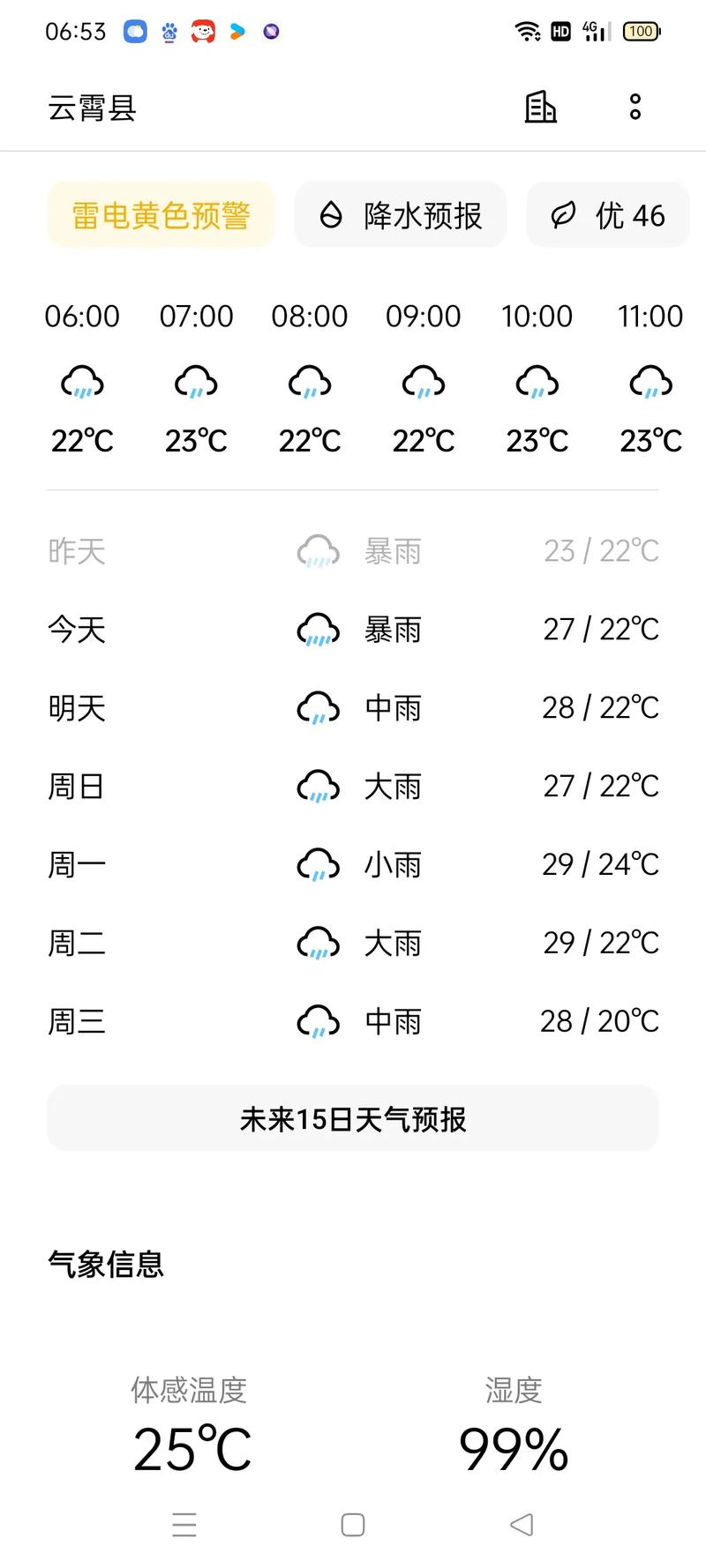Tap the battery indicator showing 100
The height and width of the screenshot is (1568, 706).
(642, 31)
